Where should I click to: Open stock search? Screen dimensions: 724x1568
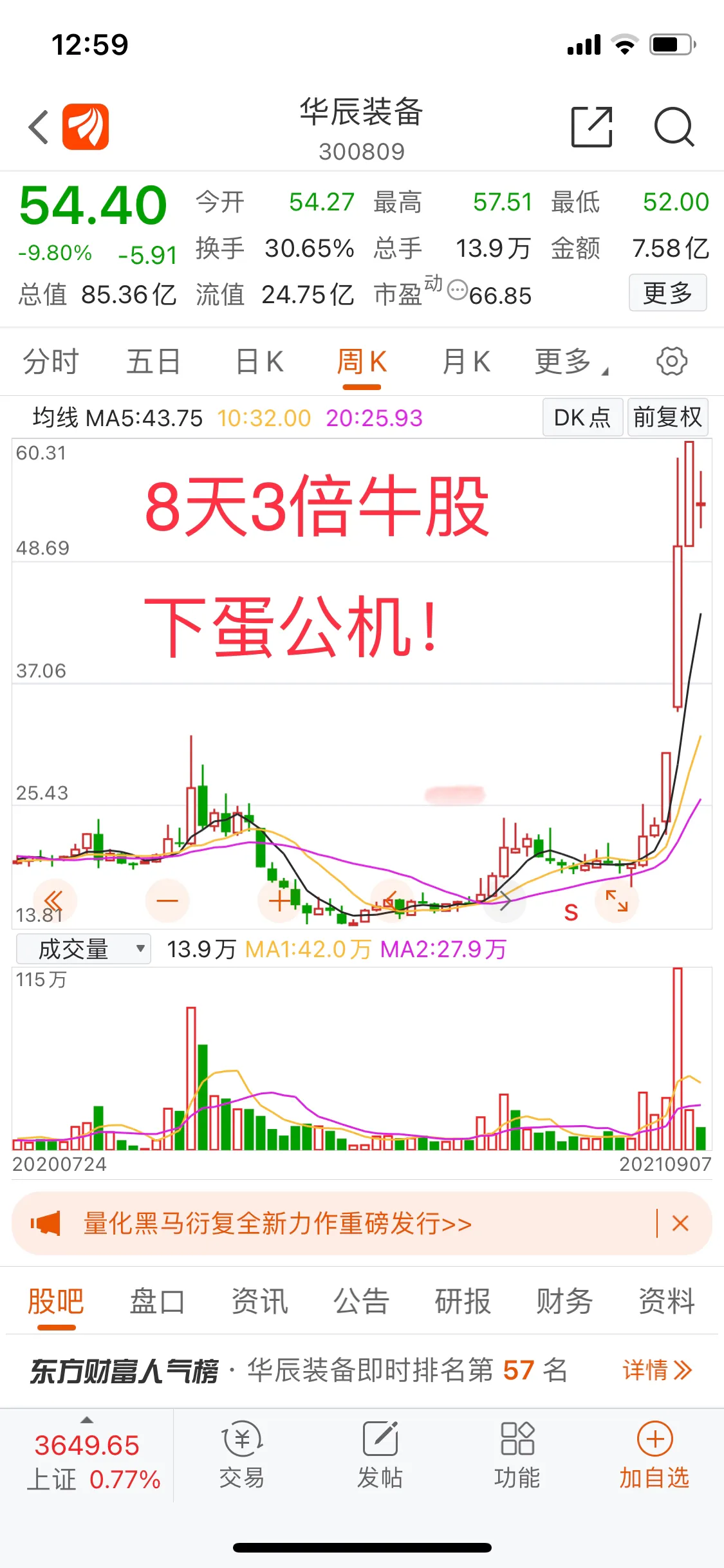point(673,127)
